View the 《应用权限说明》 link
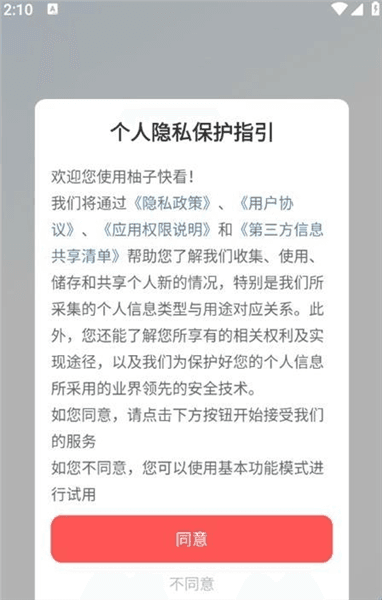This screenshot has width=382, height=600. coord(157,230)
